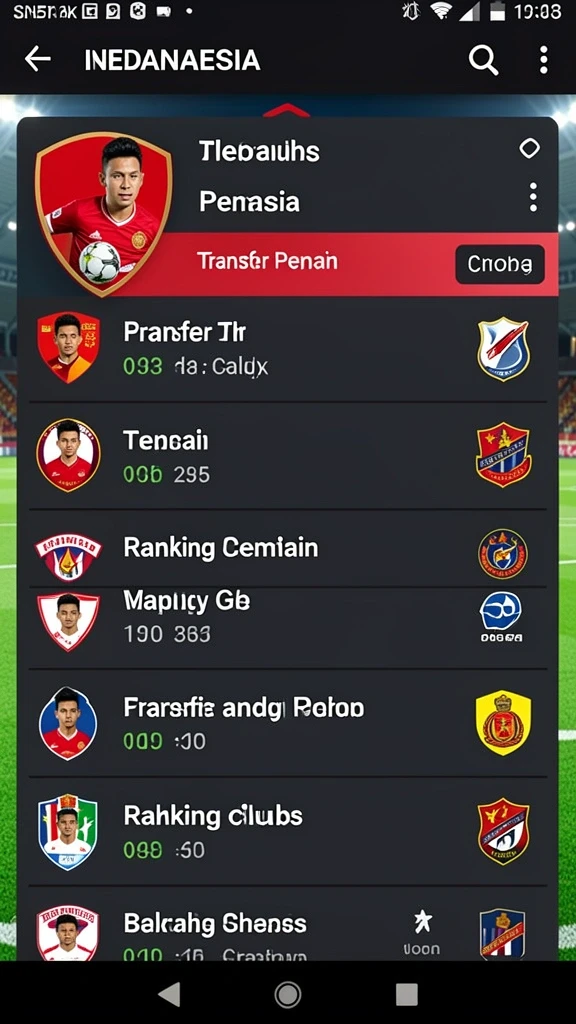Open the Frarsfie andgi Rofop row
This screenshot has height=1024, width=576.
pyautogui.click(x=287, y=723)
